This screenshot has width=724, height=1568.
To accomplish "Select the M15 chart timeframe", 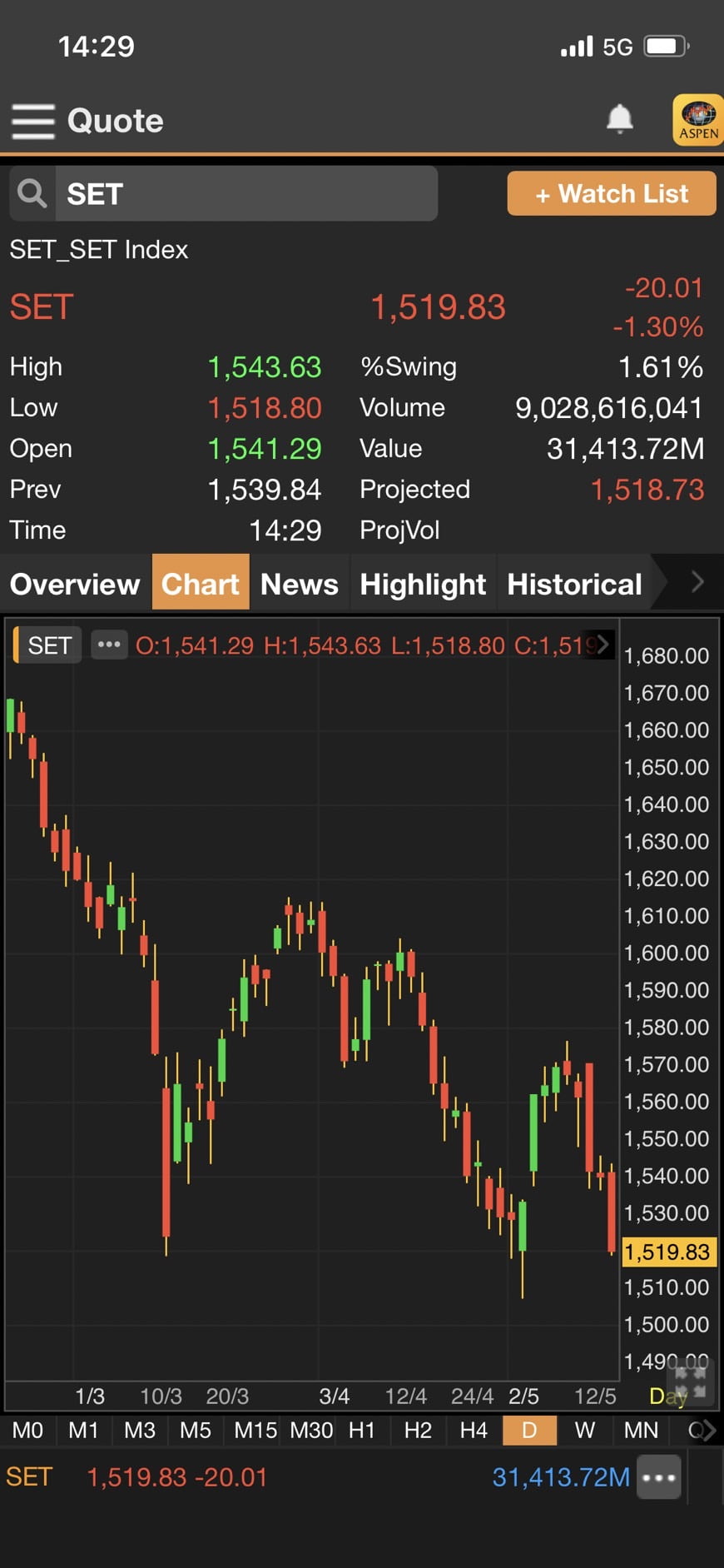I will point(255,1431).
